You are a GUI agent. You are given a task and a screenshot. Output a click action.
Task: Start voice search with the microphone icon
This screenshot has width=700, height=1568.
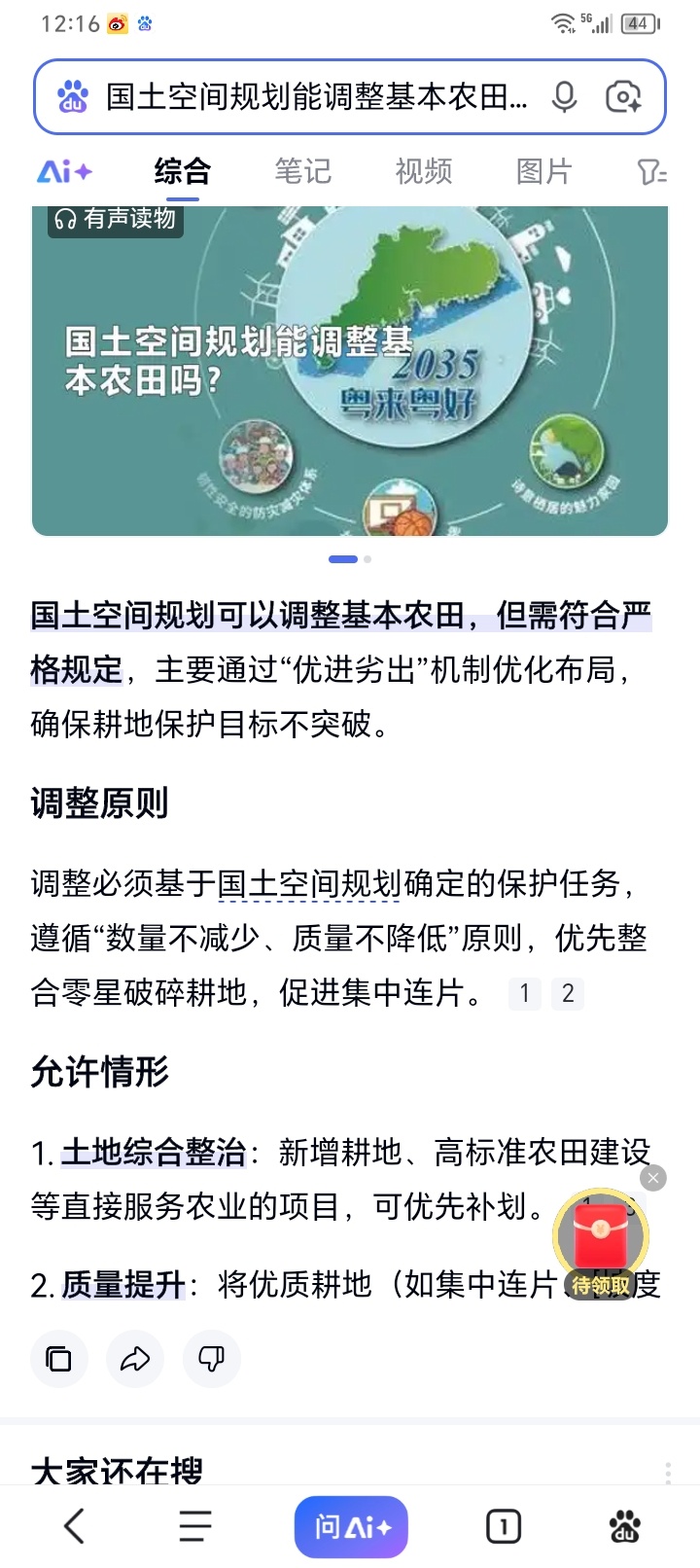click(x=565, y=96)
